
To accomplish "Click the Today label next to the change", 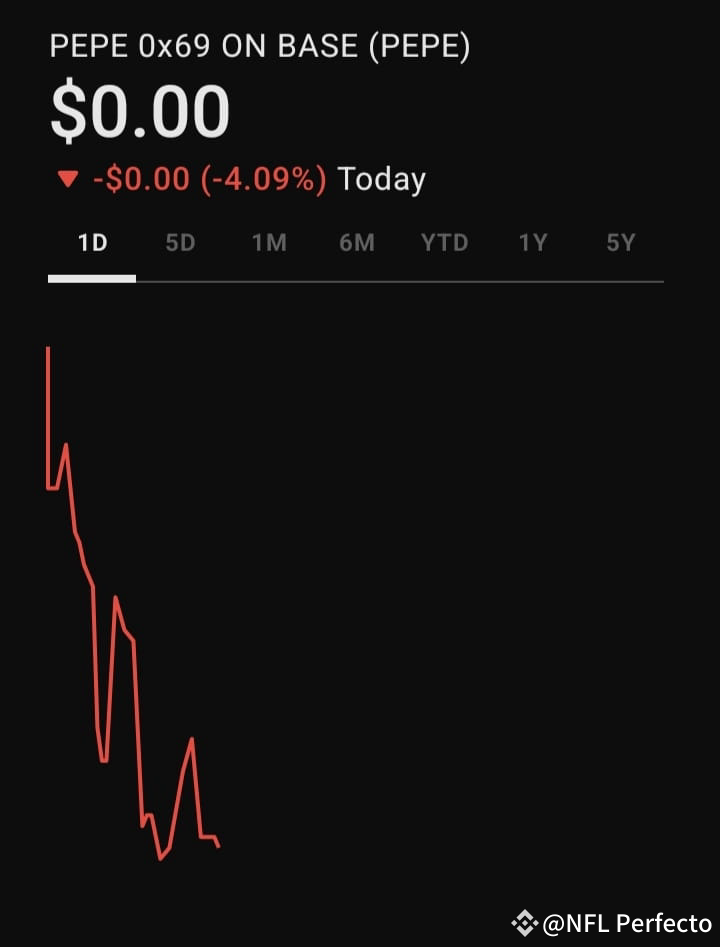I will [x=382, y=178].
